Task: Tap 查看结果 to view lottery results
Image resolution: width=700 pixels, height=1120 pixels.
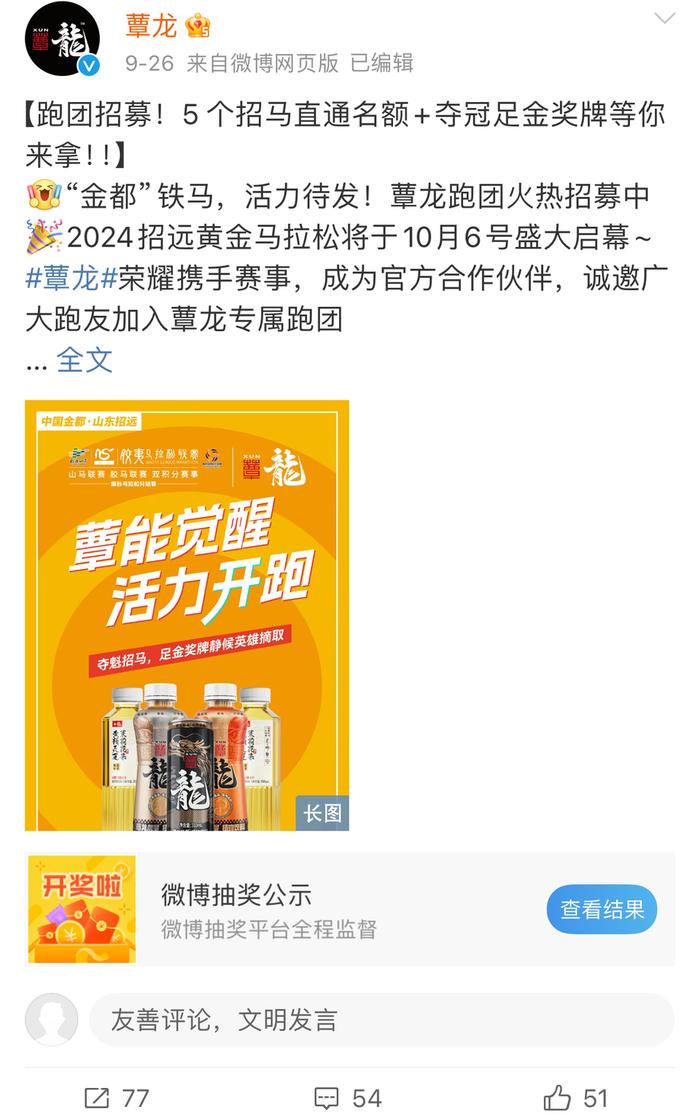Action: (601, 909)
